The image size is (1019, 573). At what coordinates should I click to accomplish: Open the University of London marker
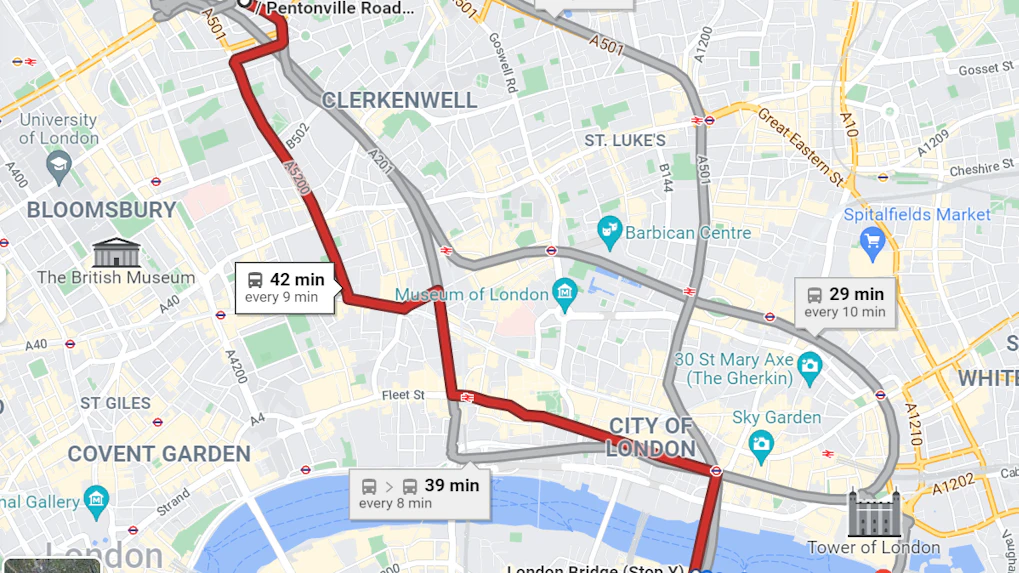(58, 163)
